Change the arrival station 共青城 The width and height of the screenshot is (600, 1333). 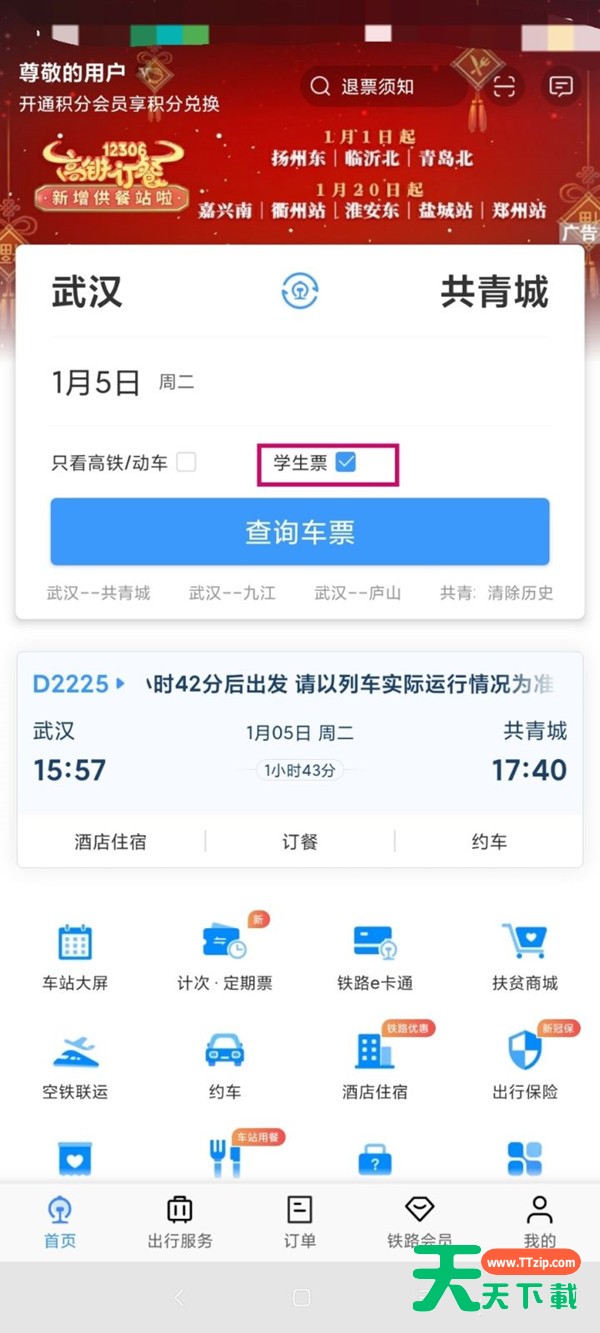(495, 291)
